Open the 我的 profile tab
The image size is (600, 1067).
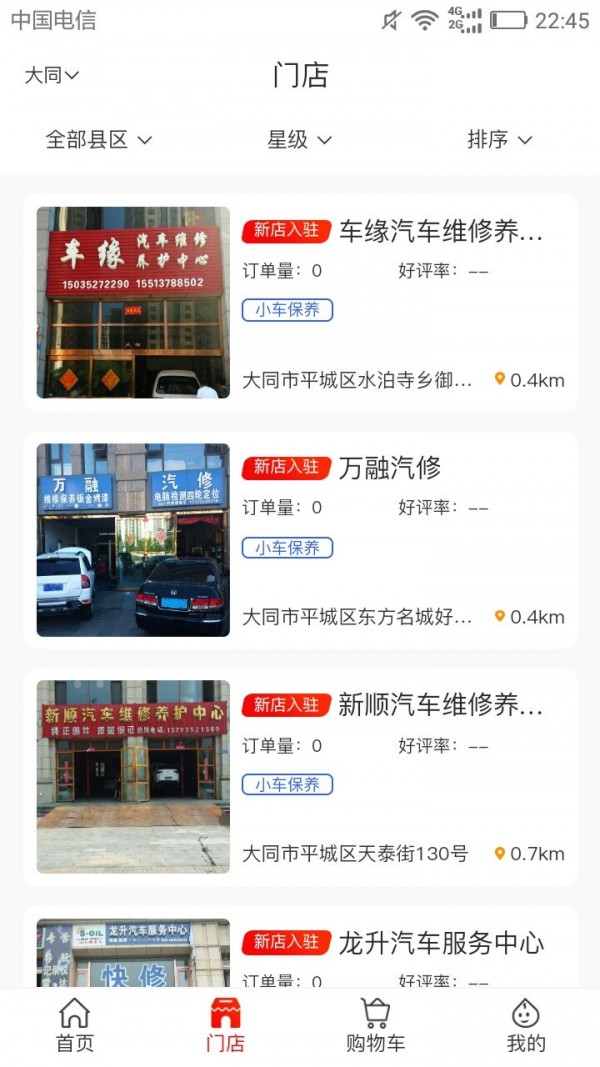tap(526, 1026)
